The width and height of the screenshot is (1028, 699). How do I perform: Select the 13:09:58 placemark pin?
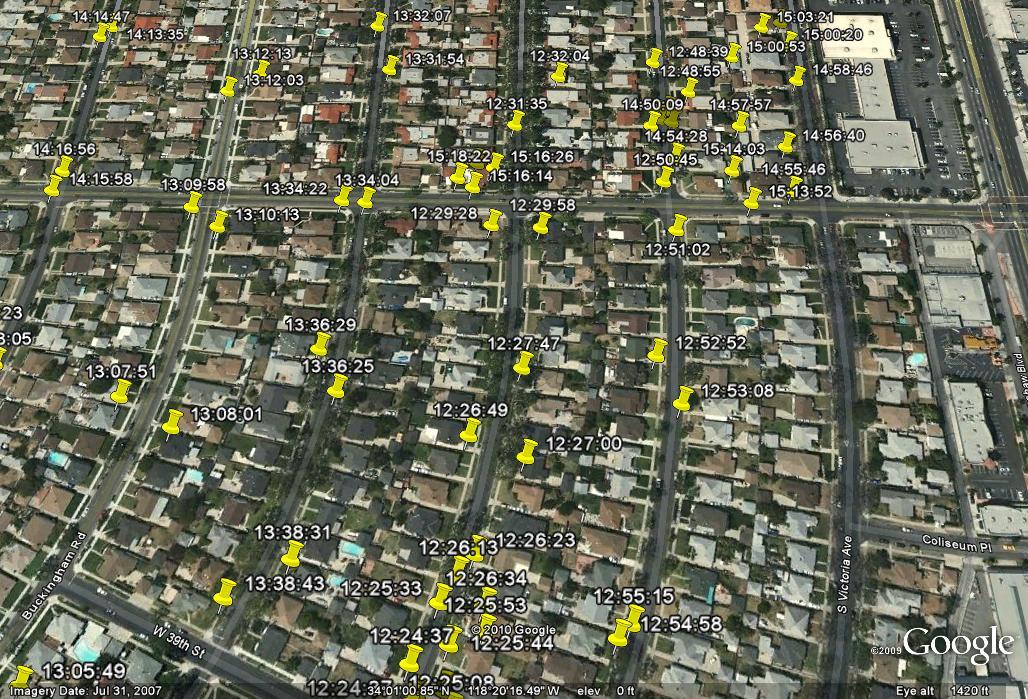(193, 203)
